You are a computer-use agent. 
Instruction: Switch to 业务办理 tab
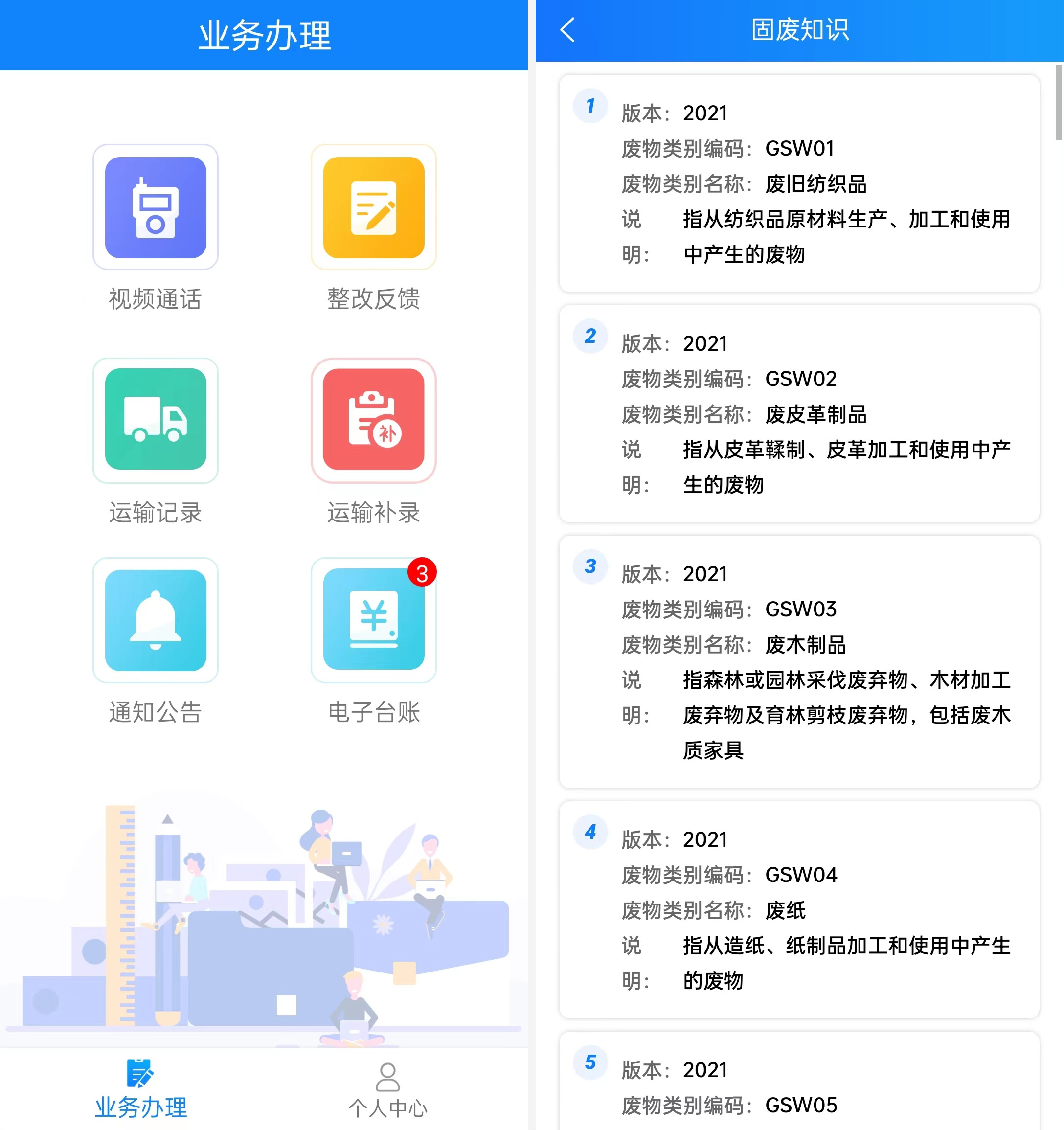(140, 1088)
